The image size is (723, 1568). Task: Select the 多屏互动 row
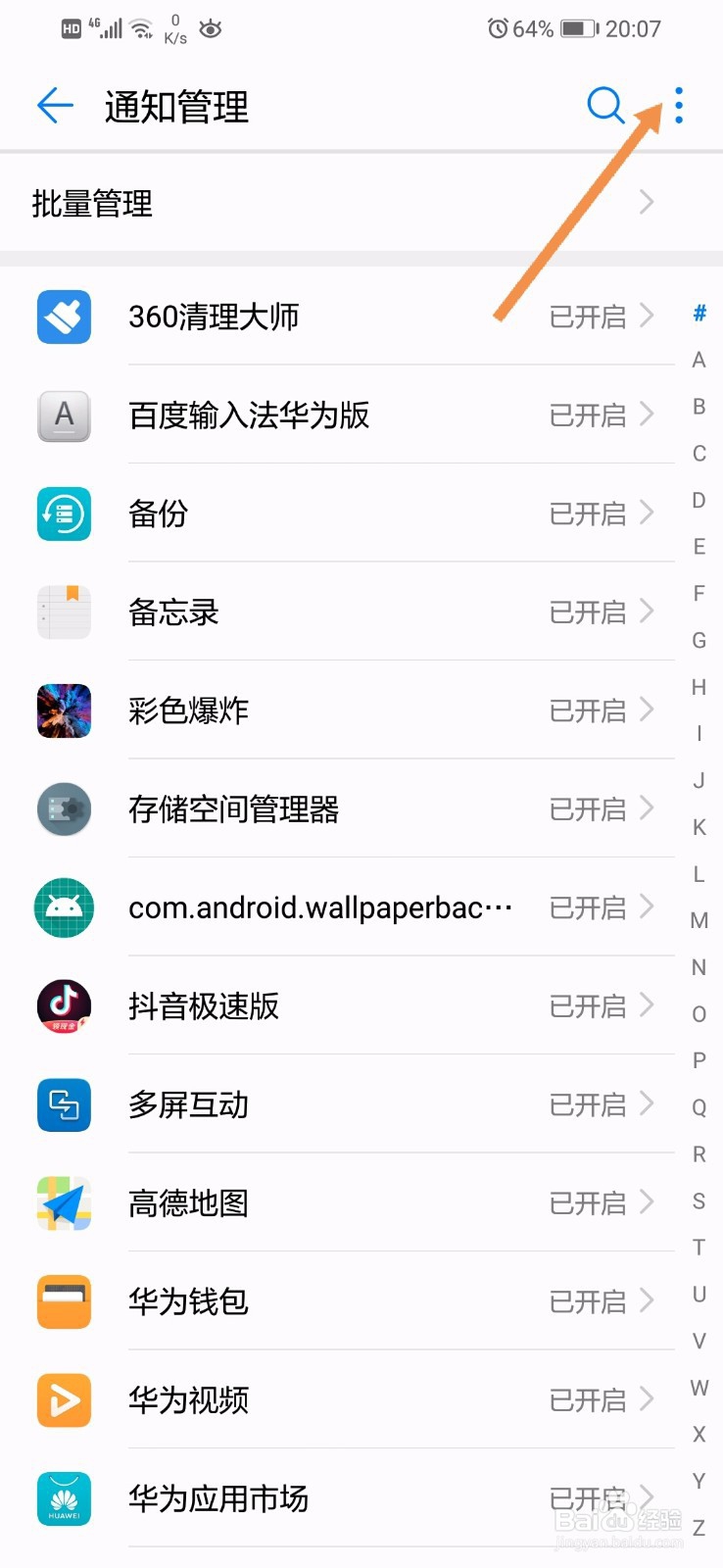338,1104
